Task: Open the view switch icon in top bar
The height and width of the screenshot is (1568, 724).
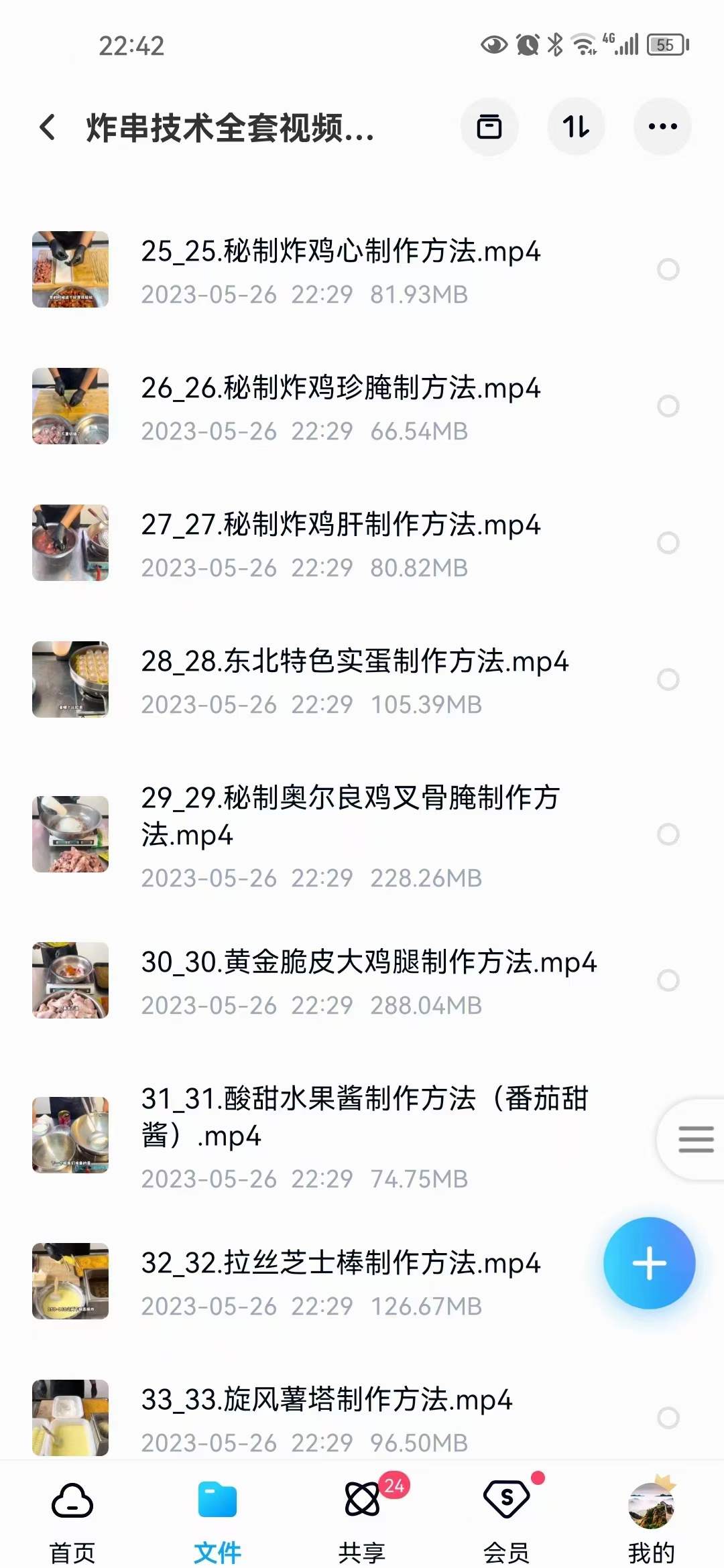Action: point(489,126)
